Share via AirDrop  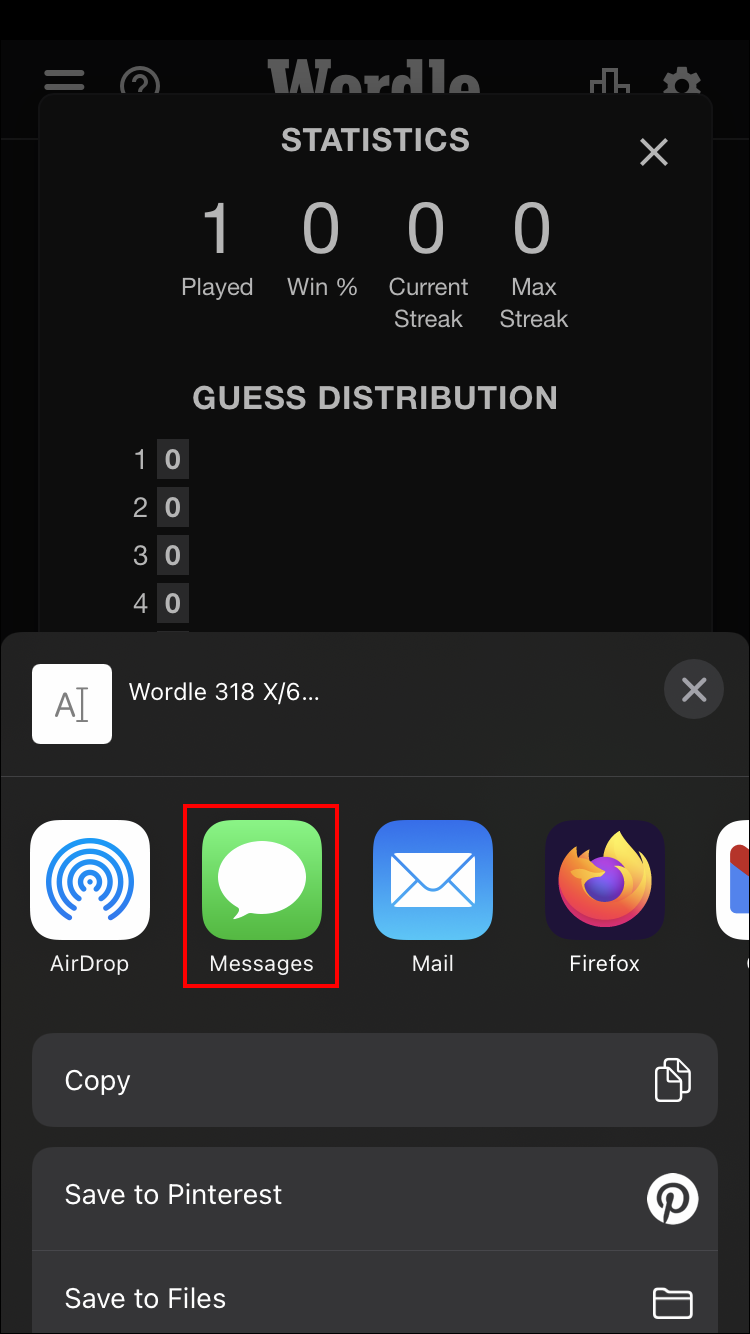[90, 881]
